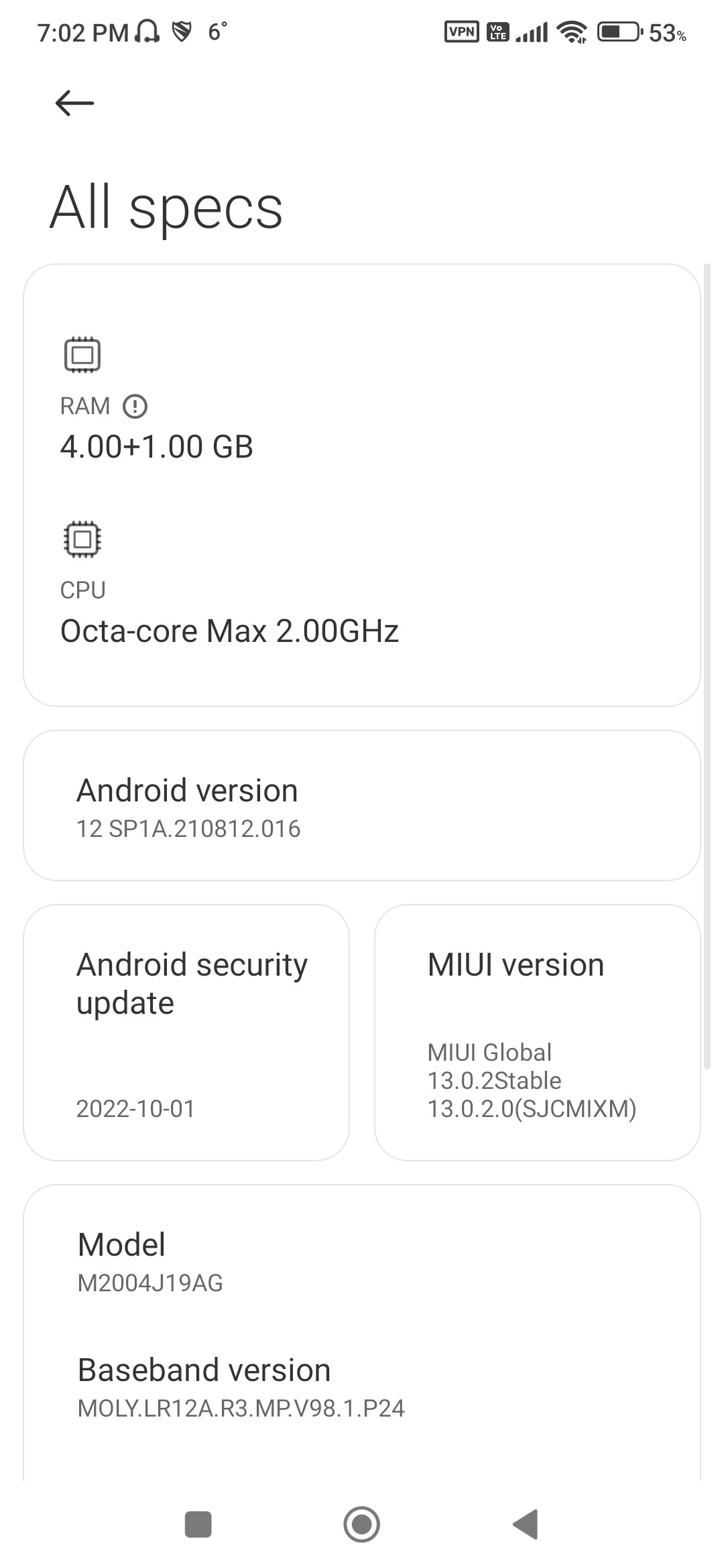
Task: Tap the MIUI version card
Action: 538,1033
